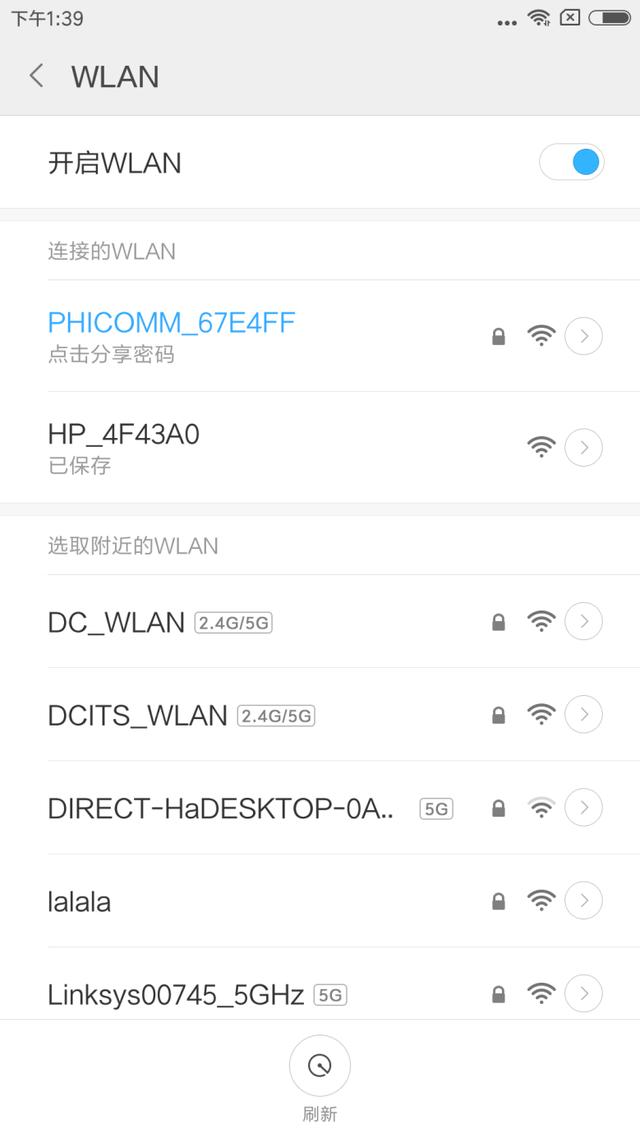Go back from the WLAN settings
Screen dimensions: 640x1138
[37, 76]
